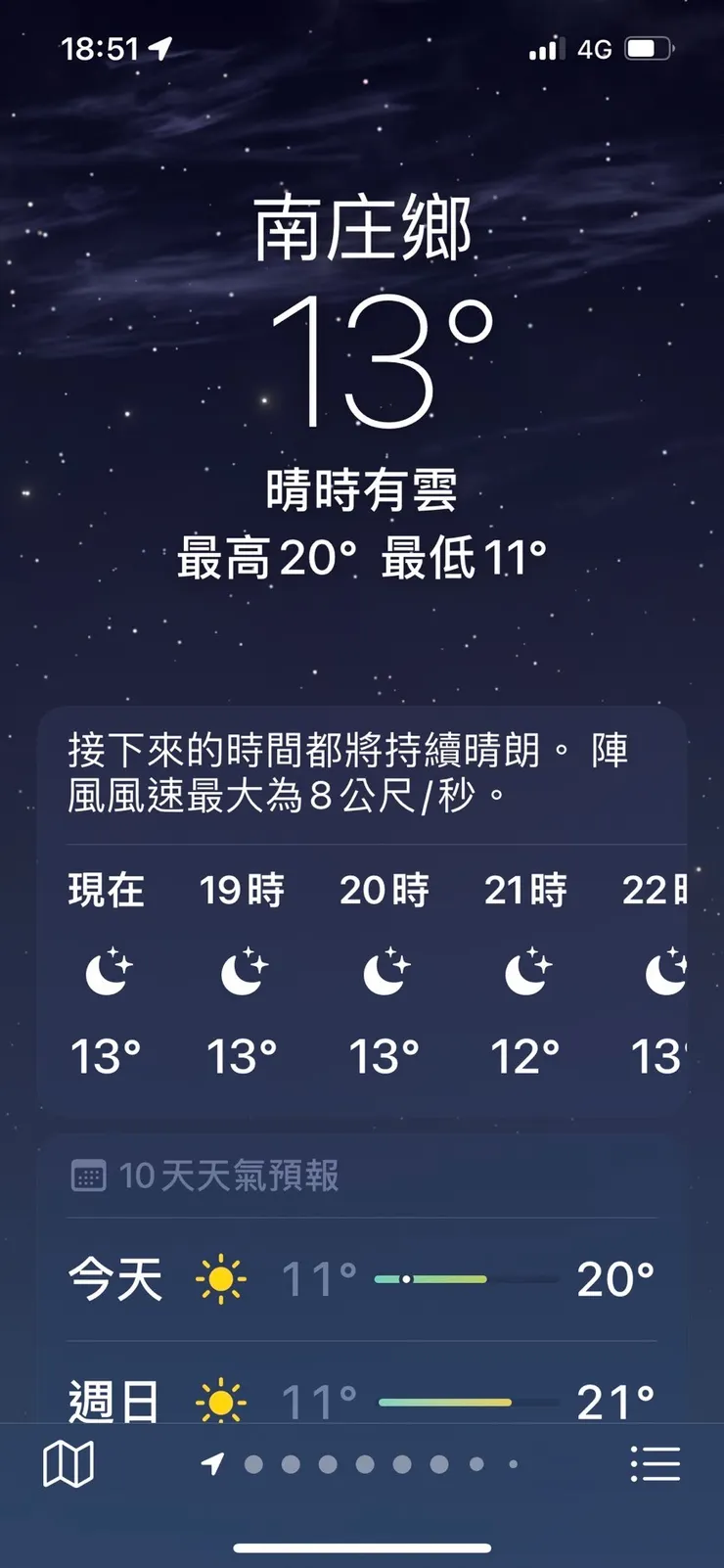
Task: Open the location list icon
Action: coord(654,1463)
